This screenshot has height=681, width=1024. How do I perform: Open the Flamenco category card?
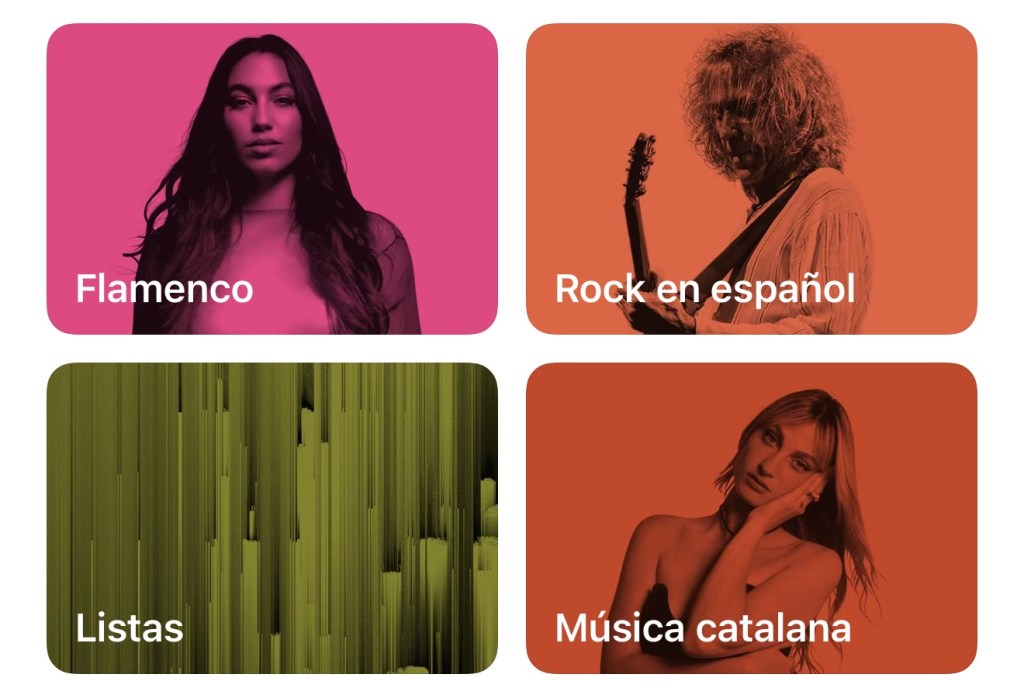coord(272,179)
